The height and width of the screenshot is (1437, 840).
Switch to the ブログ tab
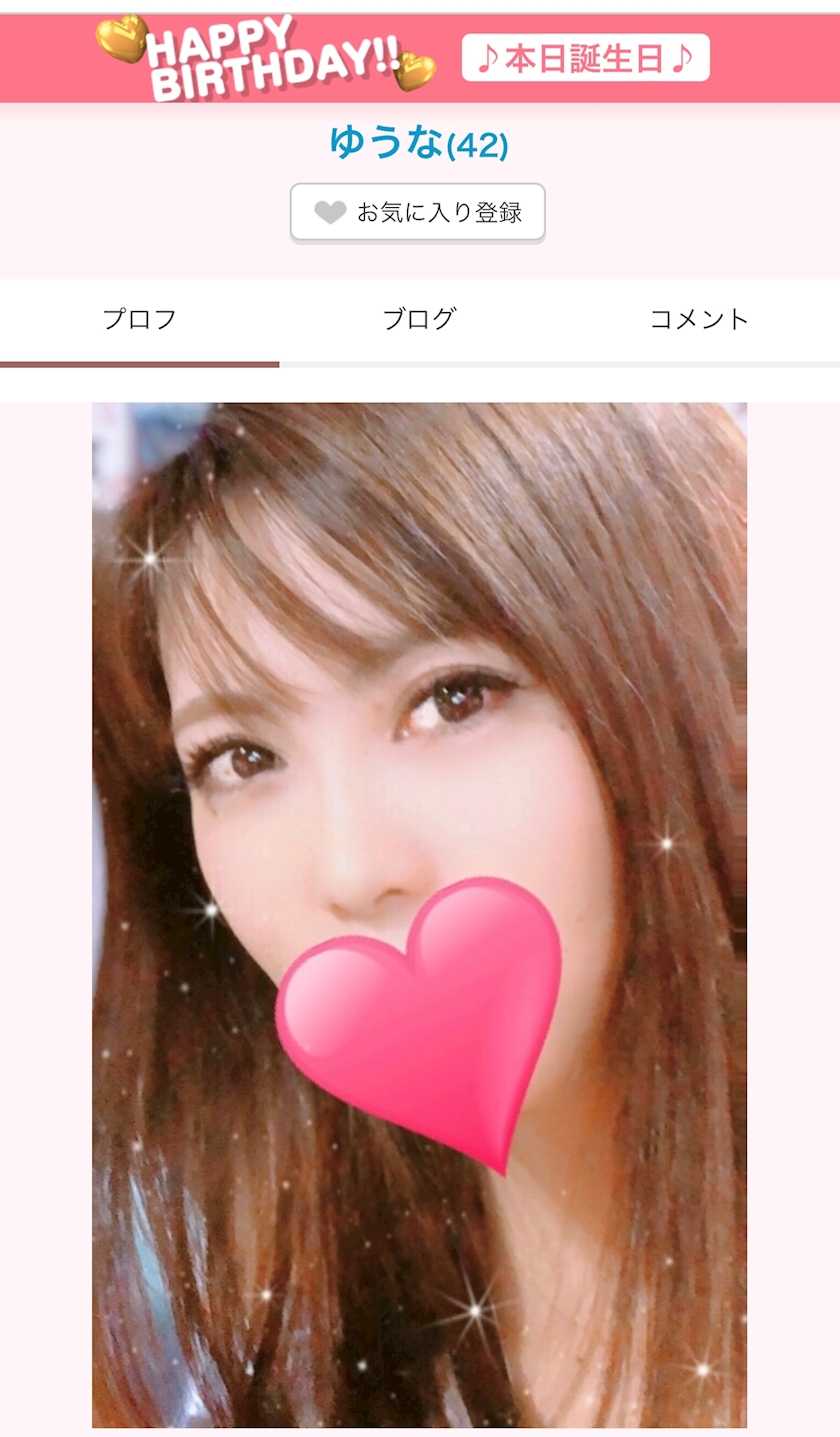click(x=420, y=318)
